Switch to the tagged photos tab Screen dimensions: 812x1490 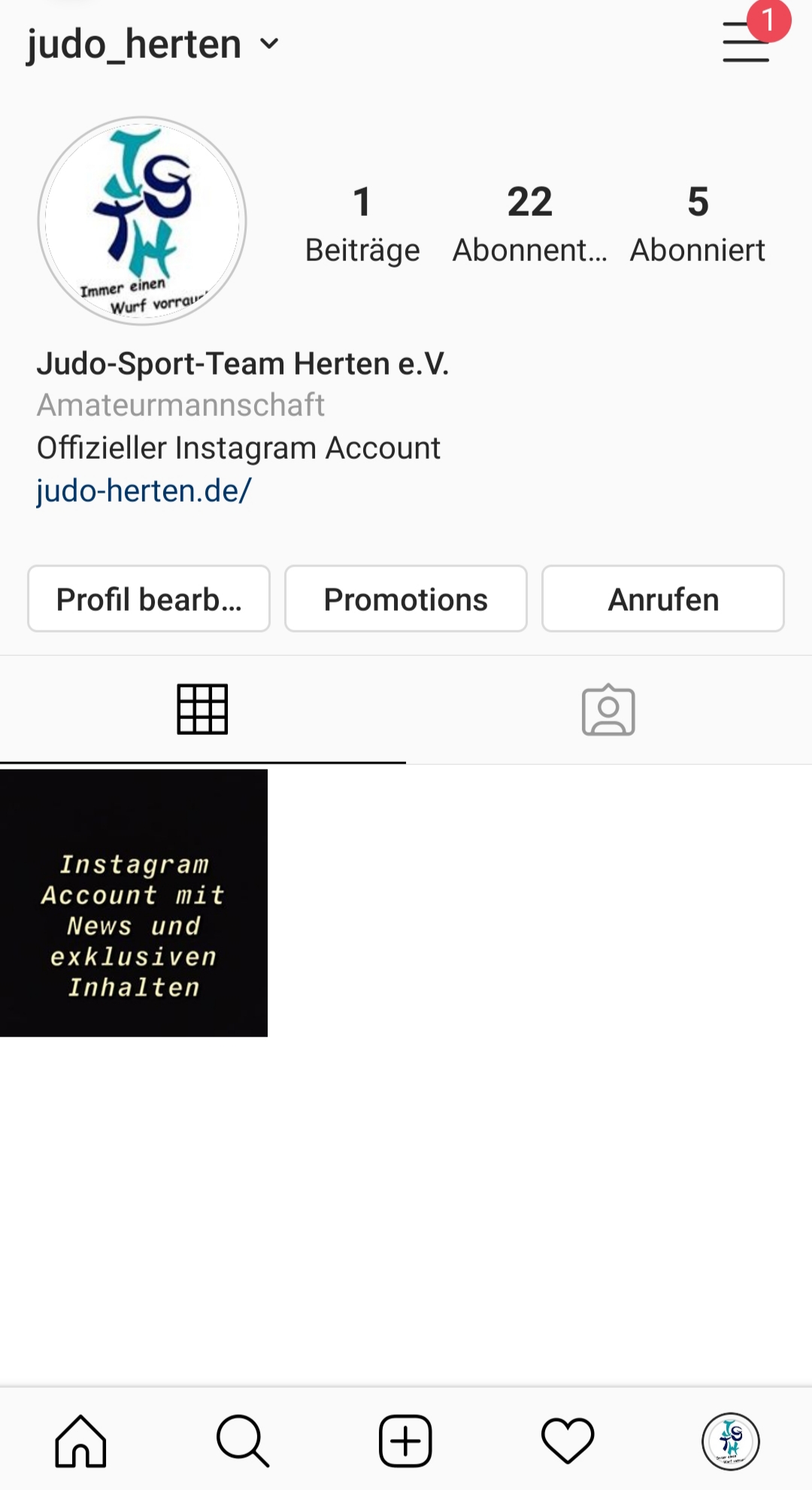coord(608,709)
